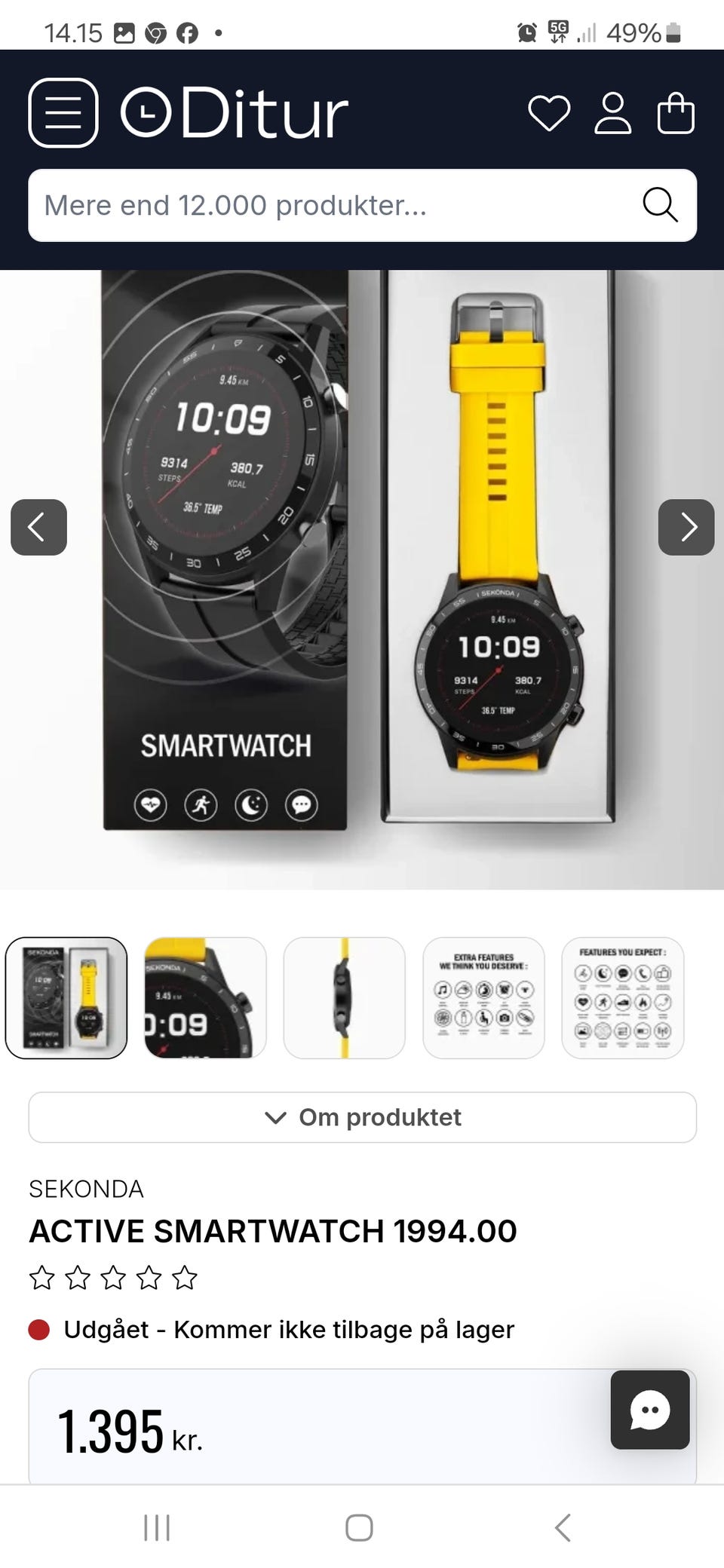Open recent apps from the navigation bar
Viewport: 724px width, 1568px height.
(157, 1528)
